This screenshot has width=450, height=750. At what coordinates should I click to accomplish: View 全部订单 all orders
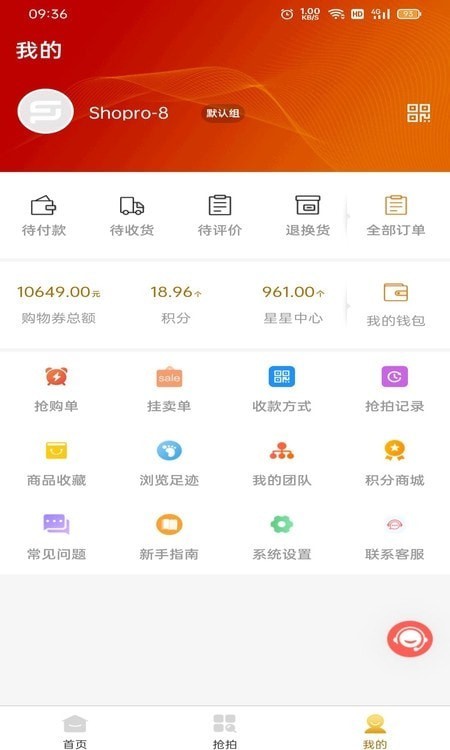coord(395,216)
